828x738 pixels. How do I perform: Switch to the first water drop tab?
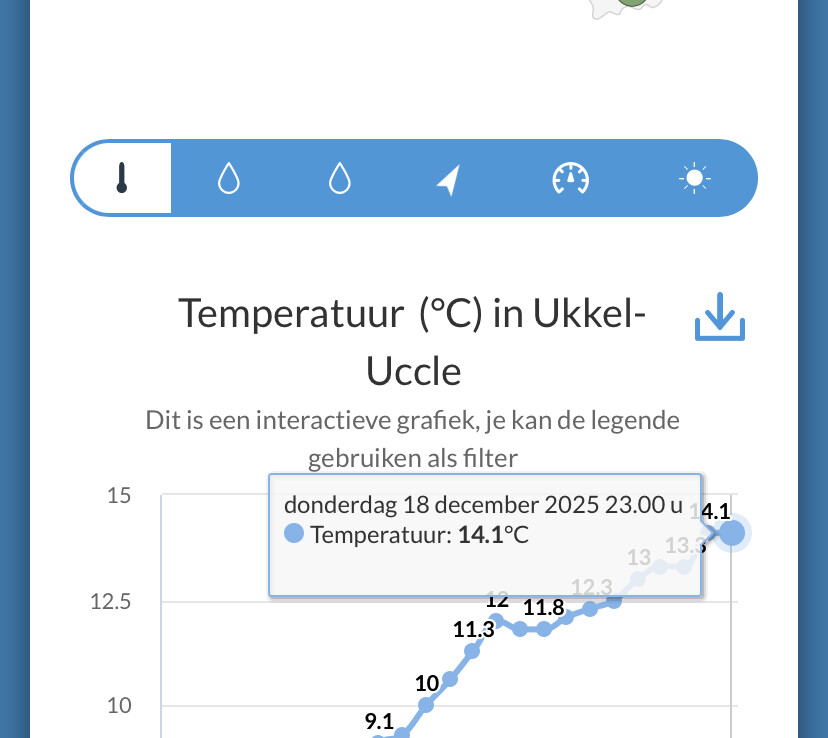(230, 179)
